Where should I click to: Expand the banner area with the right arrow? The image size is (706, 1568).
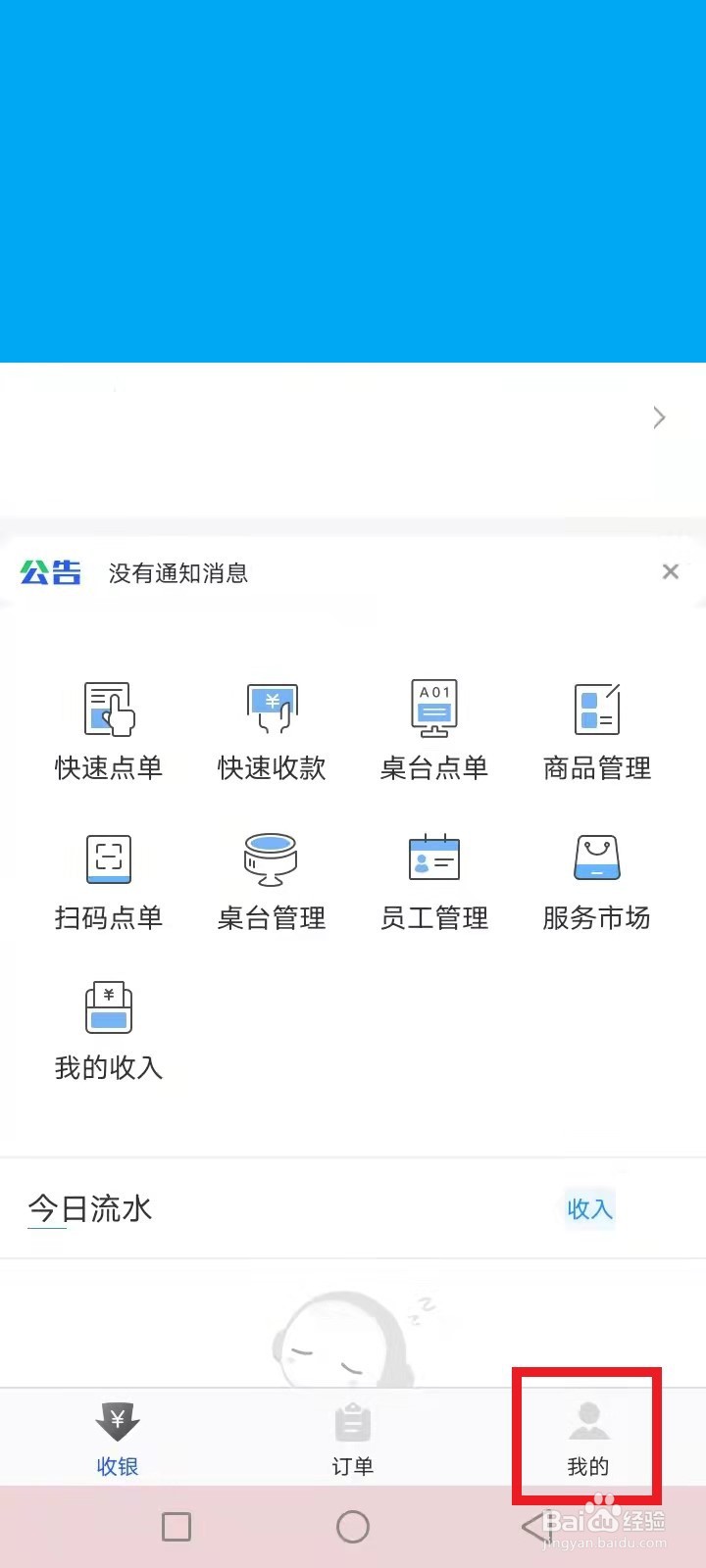pyautogui.click(x=658, y=416)
